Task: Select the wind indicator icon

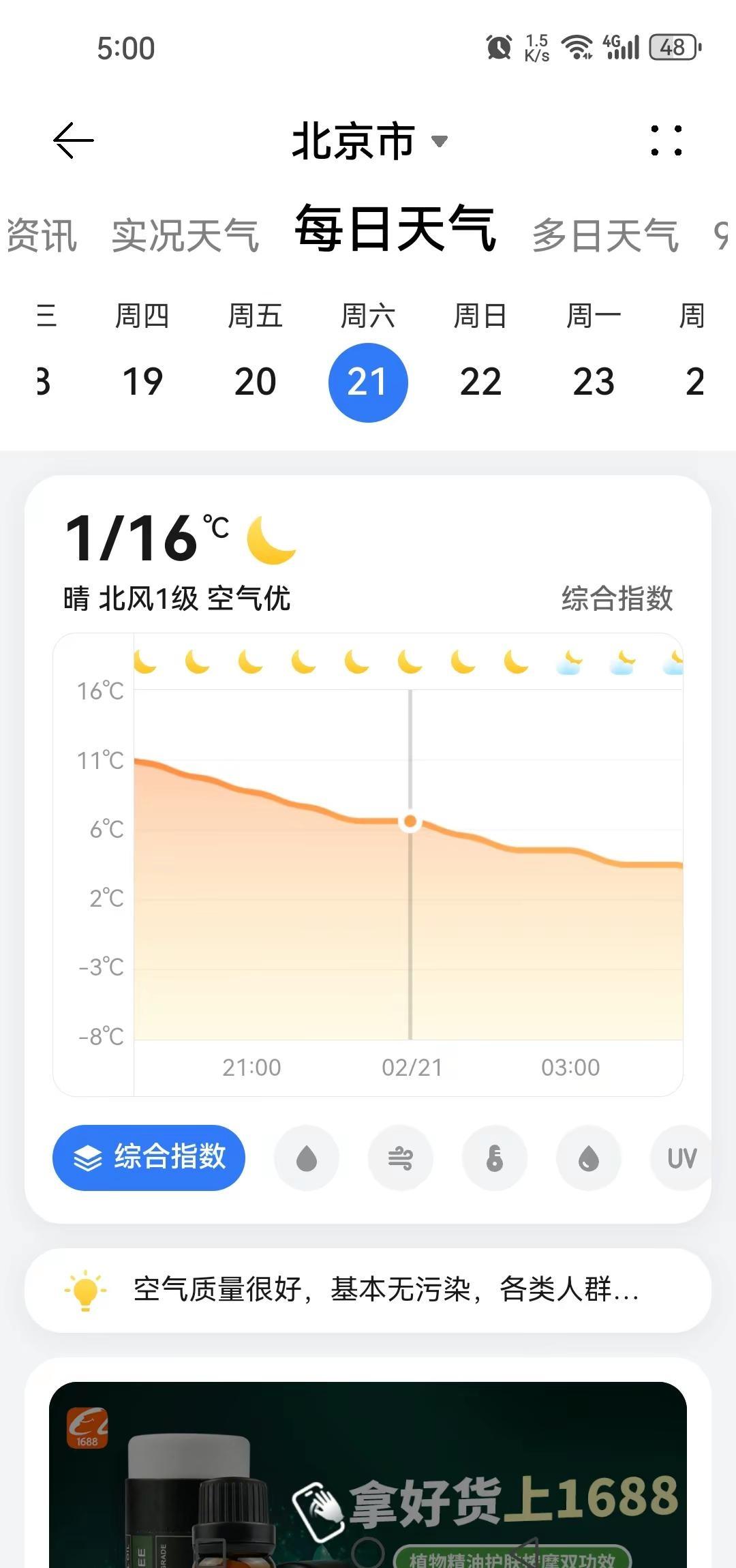Action: (x=400, y=1158)
